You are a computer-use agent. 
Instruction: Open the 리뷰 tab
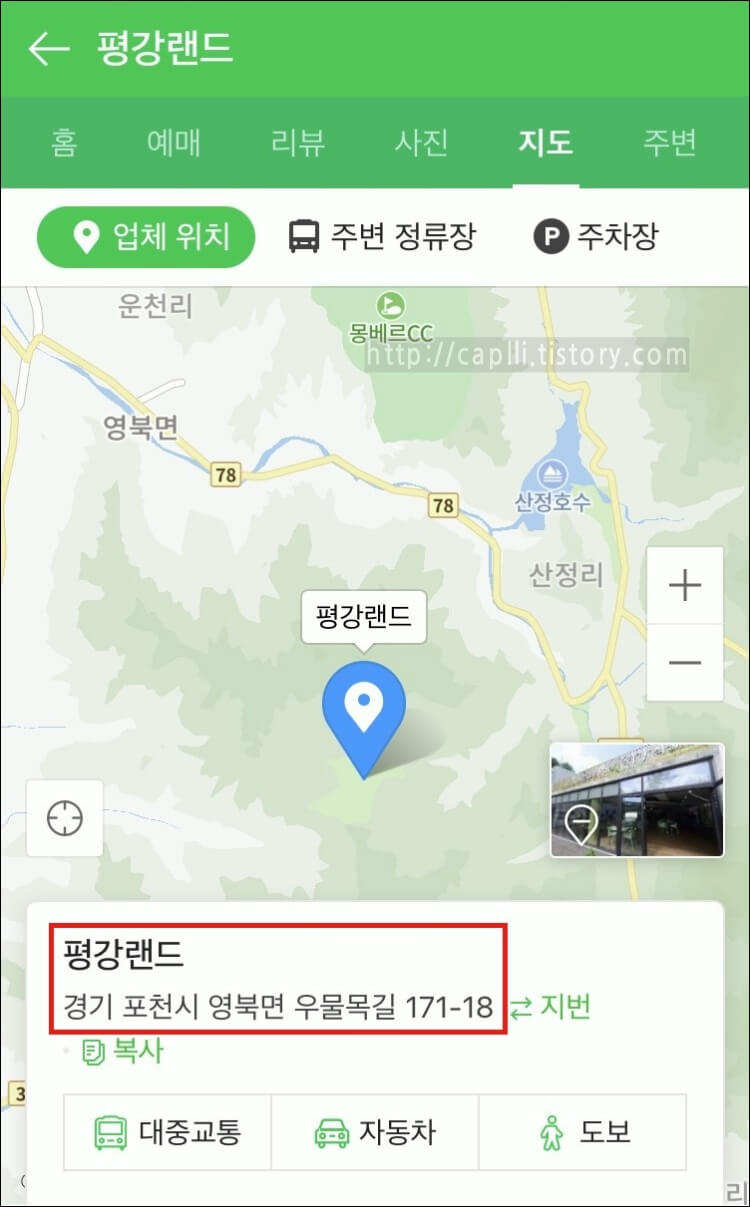297,144
